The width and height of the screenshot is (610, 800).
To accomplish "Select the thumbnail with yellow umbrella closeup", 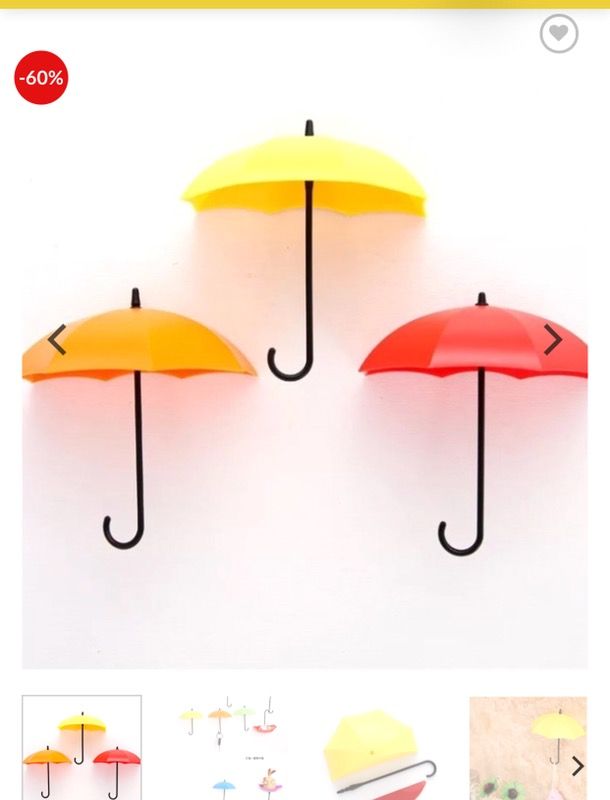I will coord(380,750).
